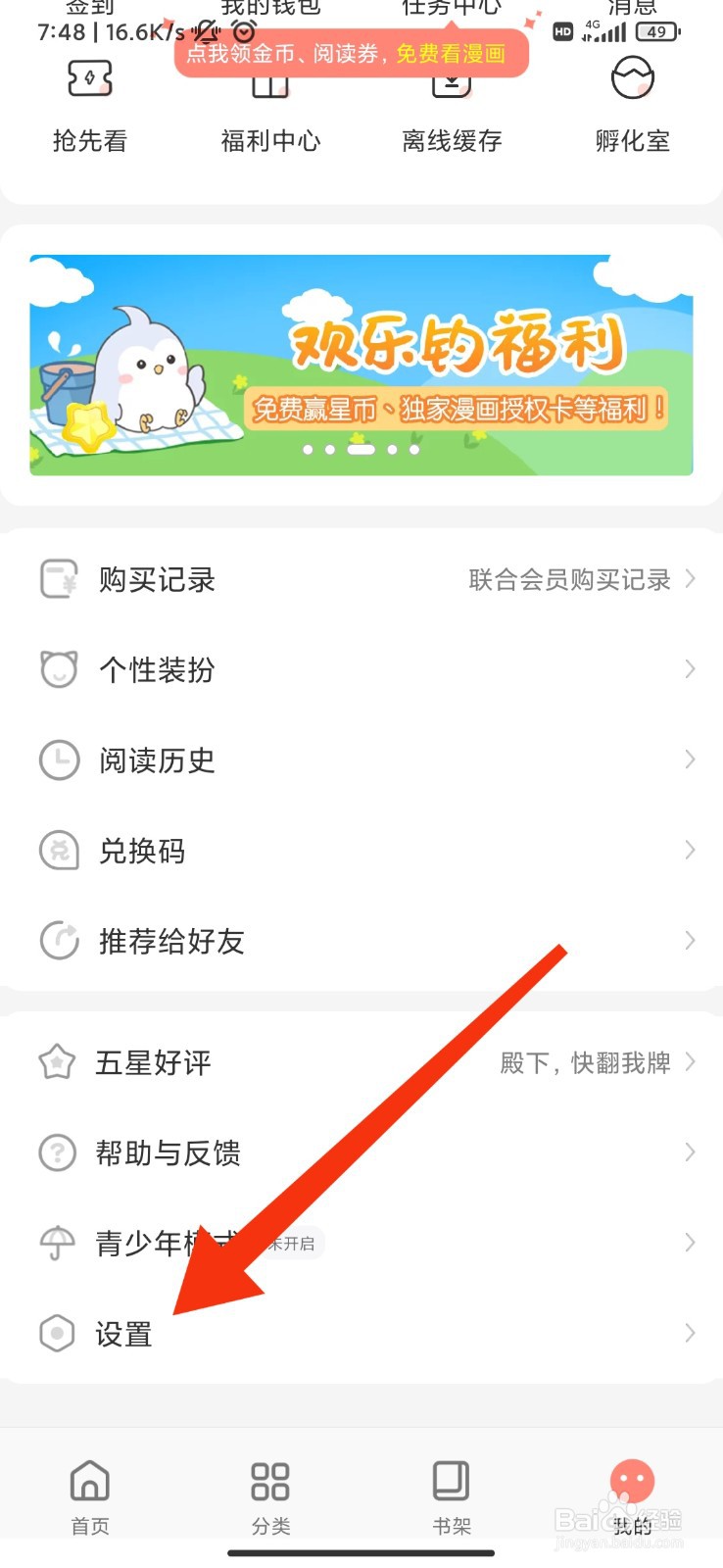Tap the cat icon beside 个性装扮
723x1568 pixels.
[x=58, y=668]
